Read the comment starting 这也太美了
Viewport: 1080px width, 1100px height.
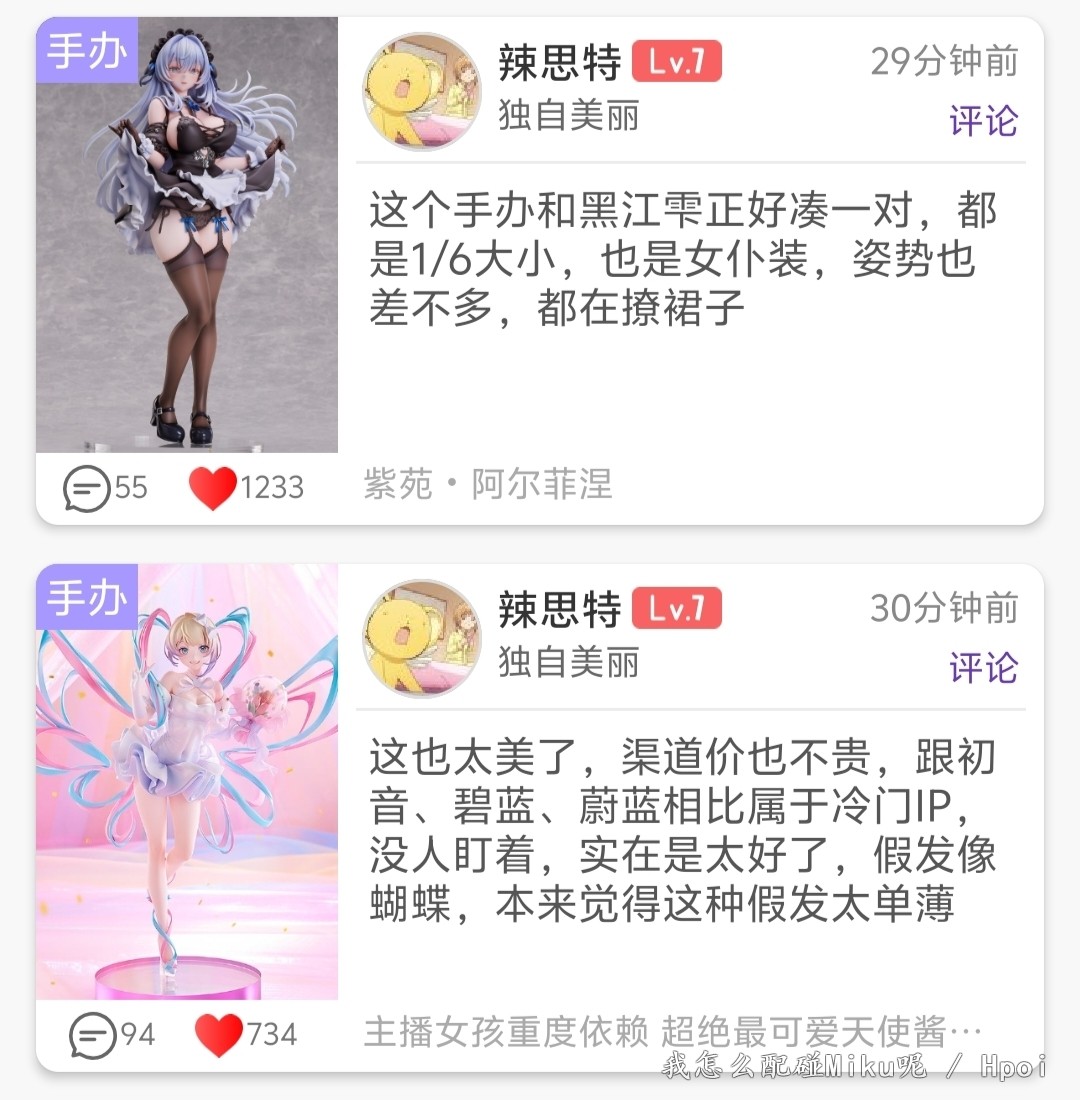click(683, 830)
